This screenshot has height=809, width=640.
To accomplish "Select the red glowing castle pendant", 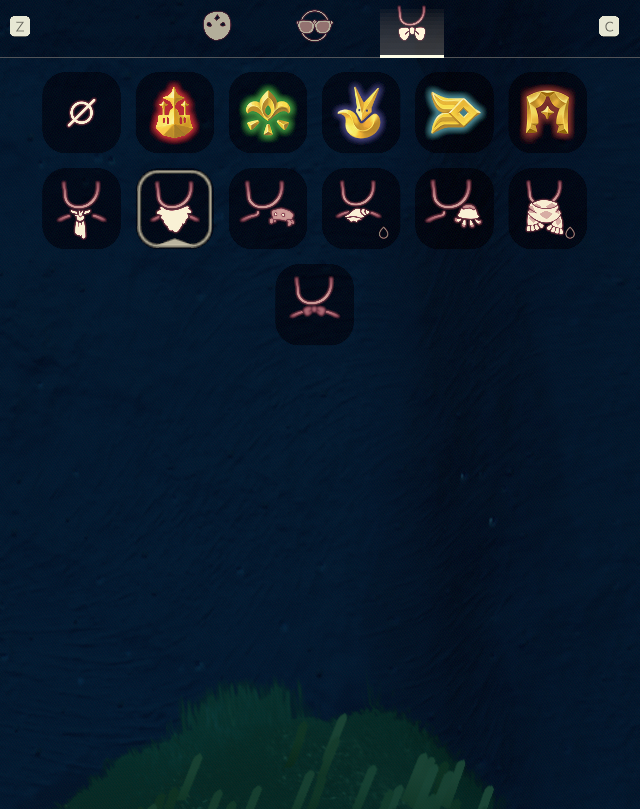I will pyautogui.click(x=175, y=112).
